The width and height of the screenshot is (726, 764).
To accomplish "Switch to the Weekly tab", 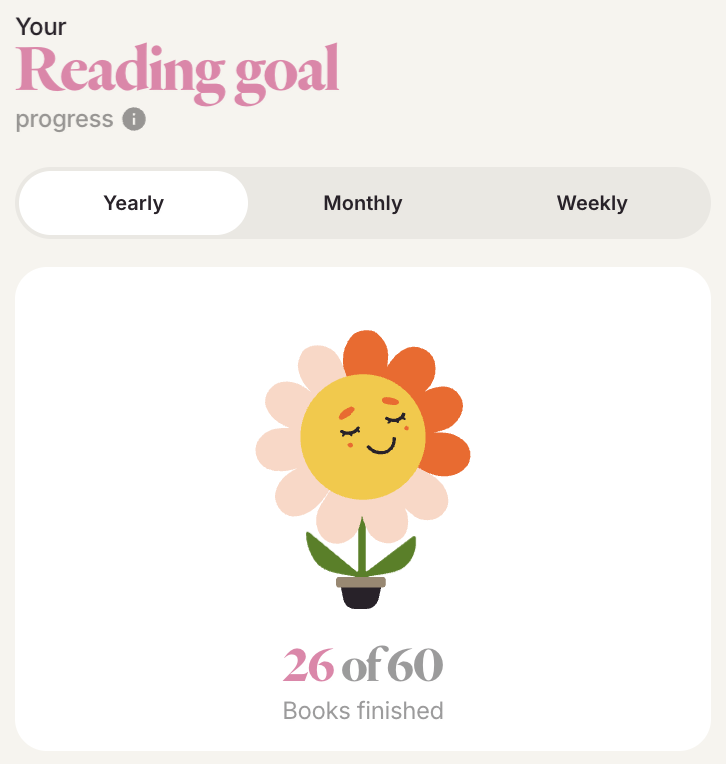I will click(591, 203).
